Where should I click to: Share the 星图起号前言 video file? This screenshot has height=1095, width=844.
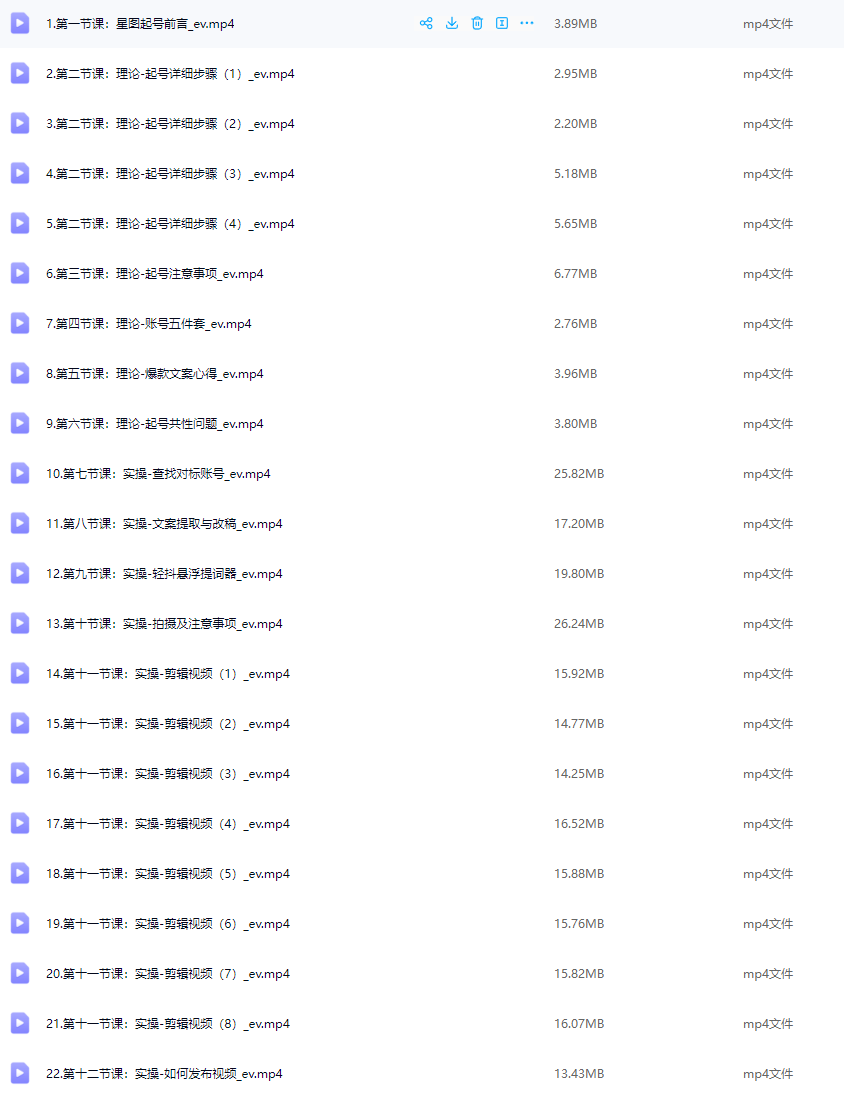426,23
